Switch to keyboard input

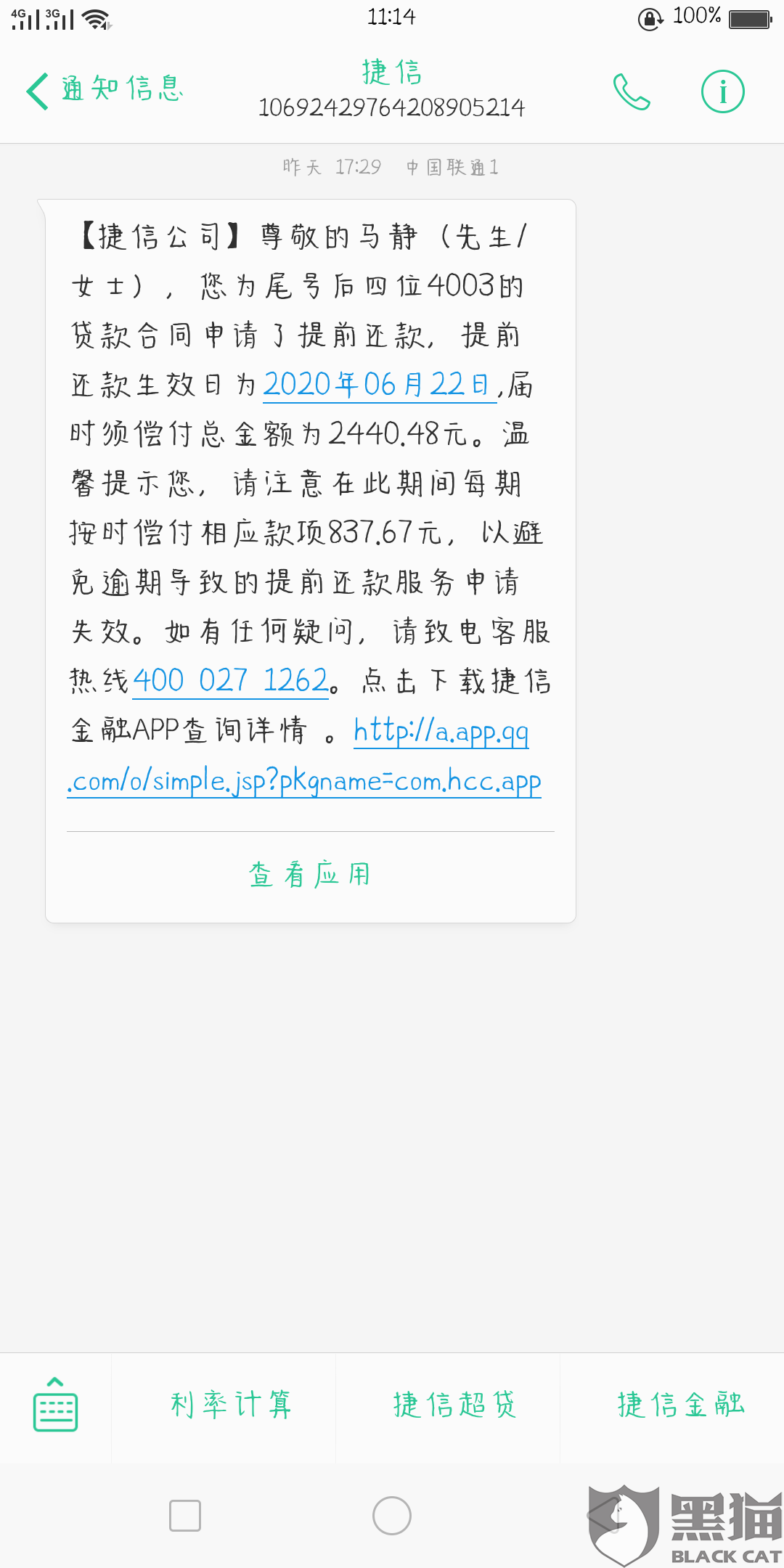55,1405
